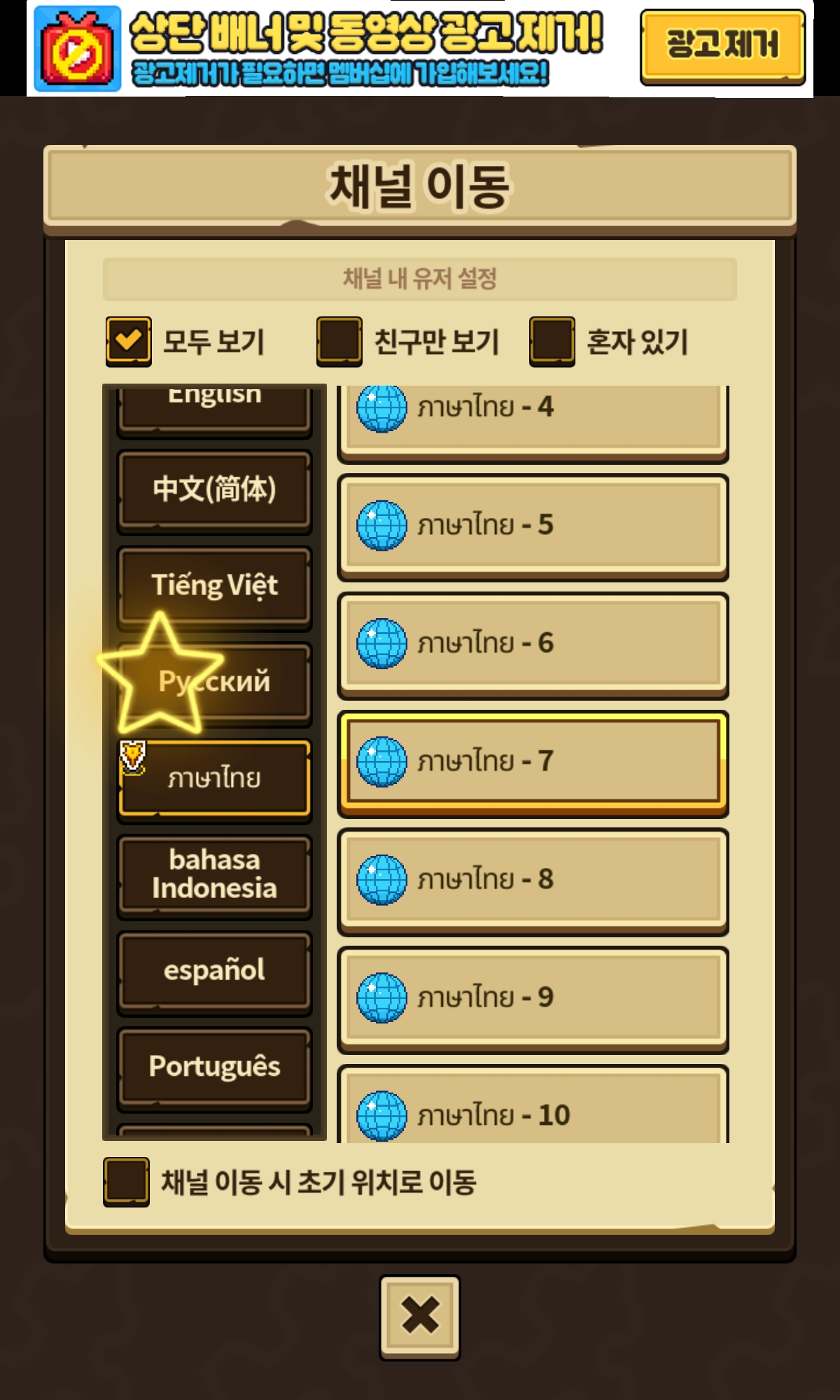The width and height of the screenshot is (840, 1400).
Task: Move to channel ภาษาไทย - 4
Action: [x=533, y=416]
